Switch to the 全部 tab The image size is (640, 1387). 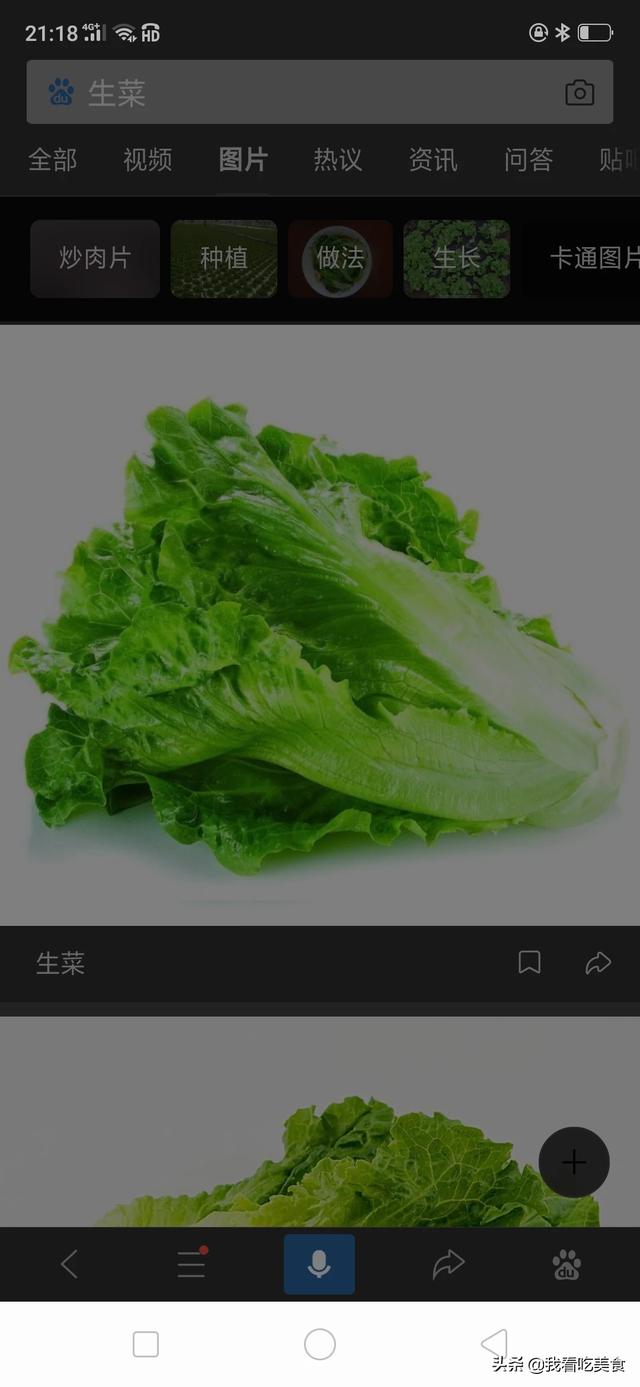click(x=52, y=159)
